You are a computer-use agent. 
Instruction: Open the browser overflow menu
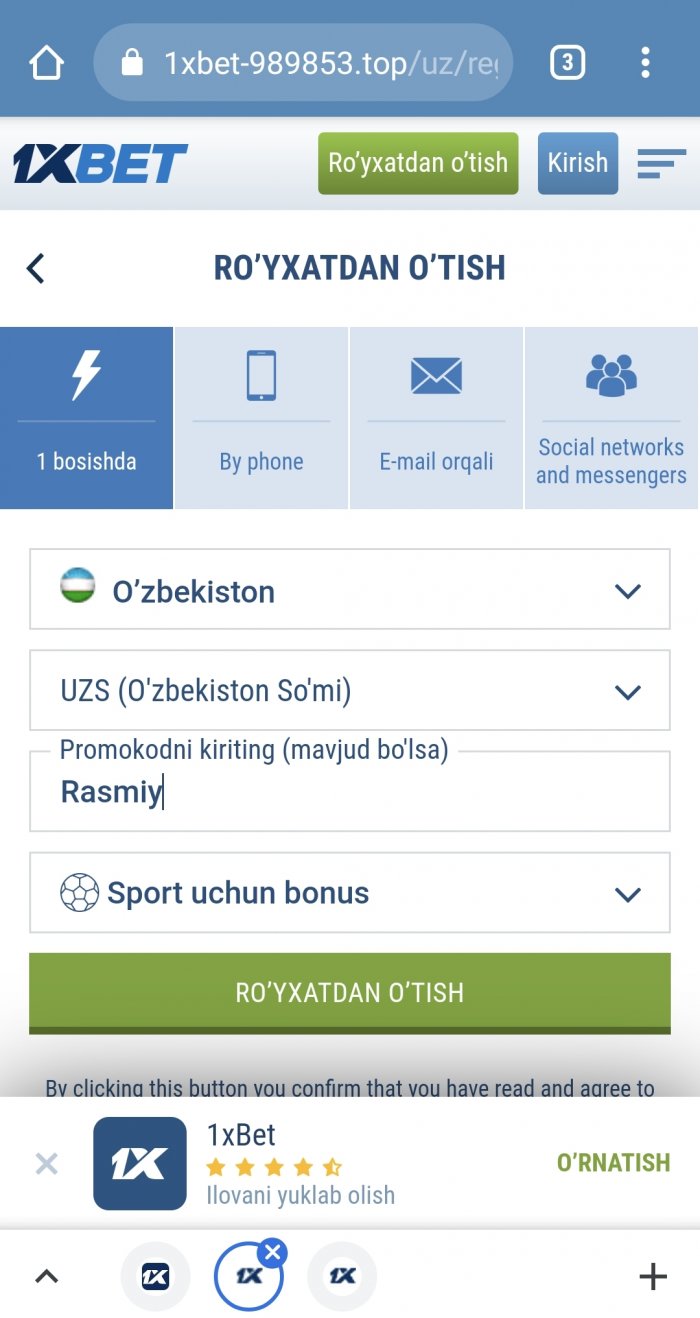[x=646, y=64]
